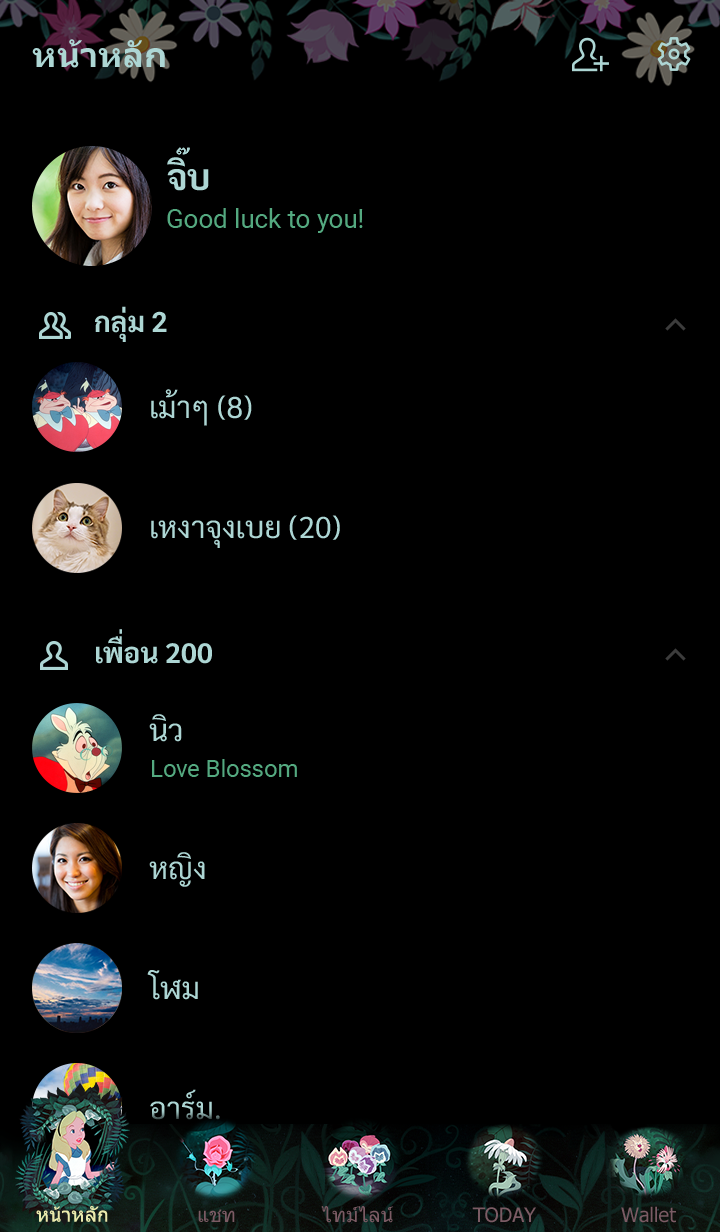Open the เหงาจุงเบย (20) group
The image size is (720, 1232).
(x=245, y=528)
